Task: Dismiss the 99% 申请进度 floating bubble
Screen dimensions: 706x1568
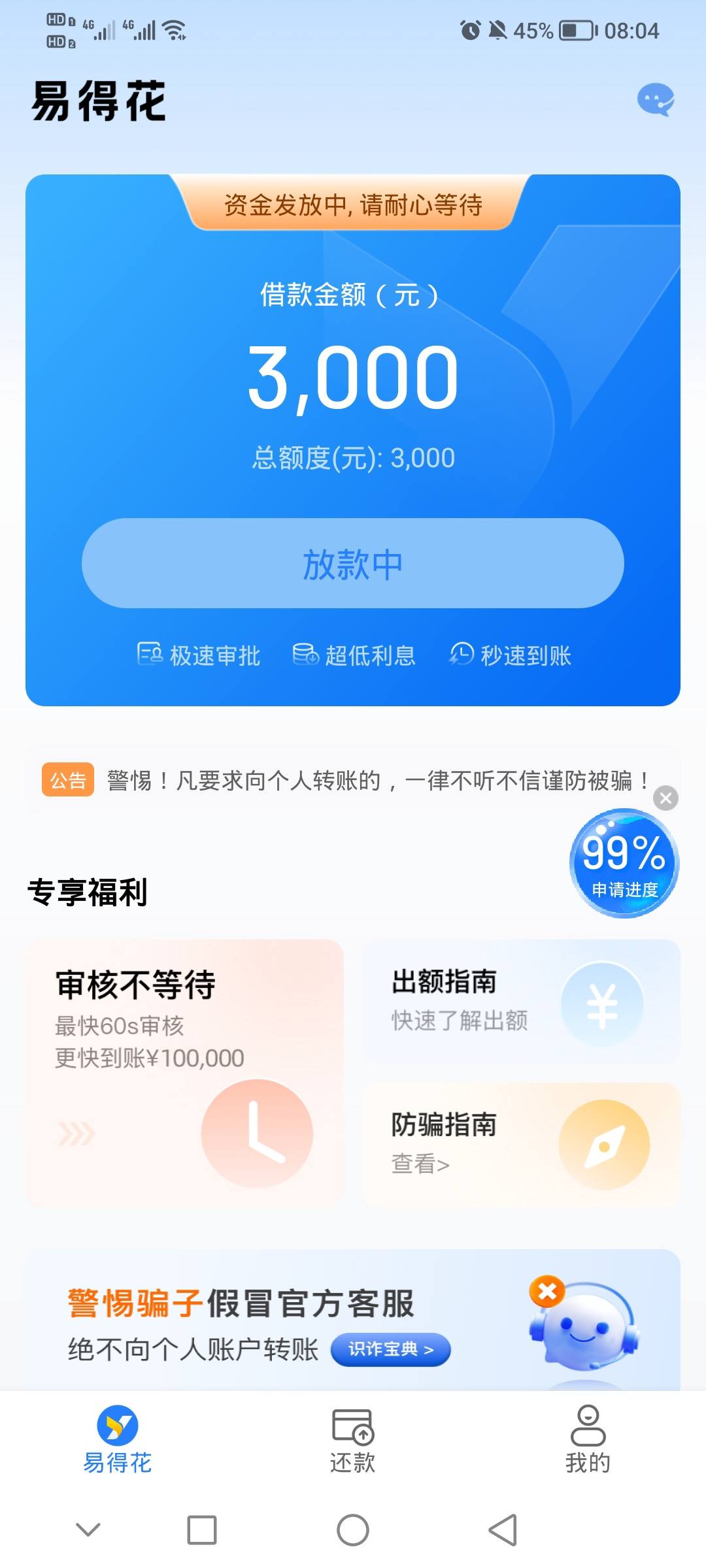Action: click(x=665, y=798)
